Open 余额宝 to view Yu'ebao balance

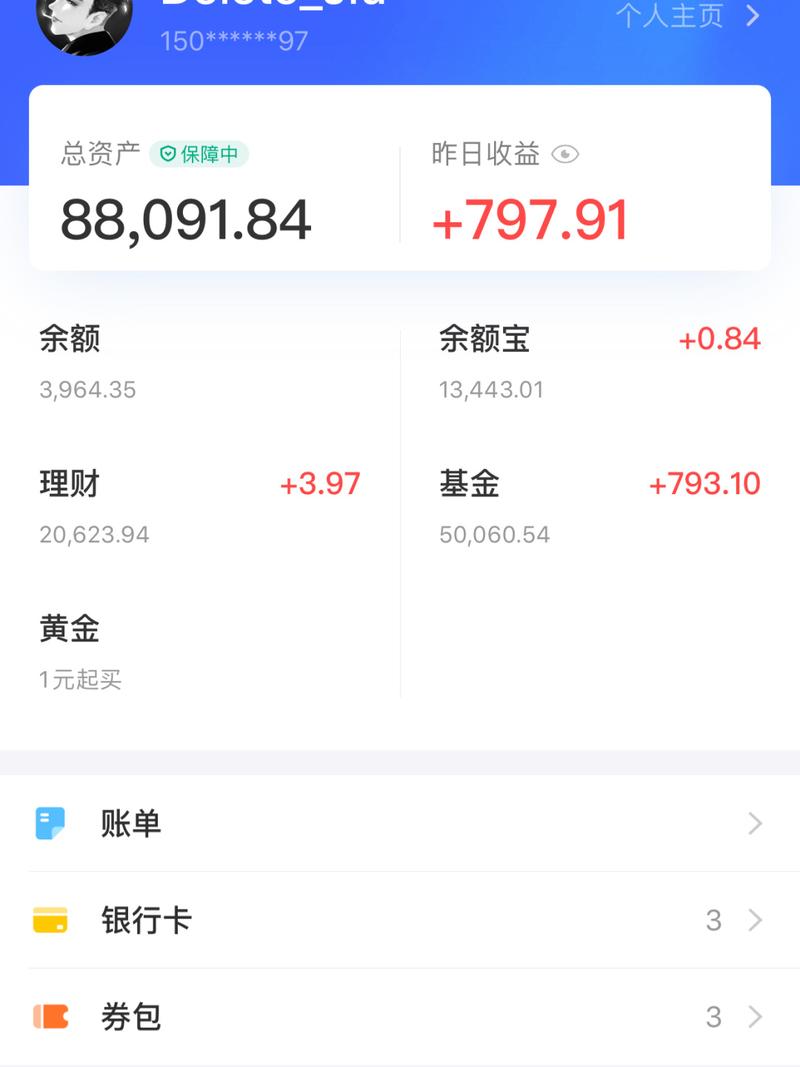484,340
